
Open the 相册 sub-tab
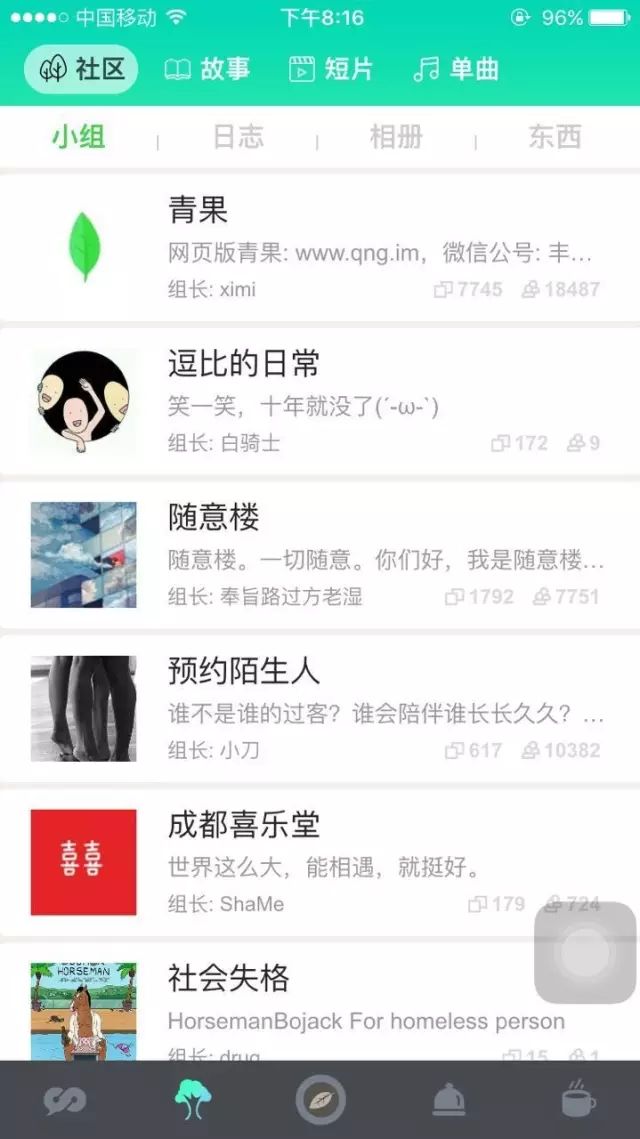(396, 137)
